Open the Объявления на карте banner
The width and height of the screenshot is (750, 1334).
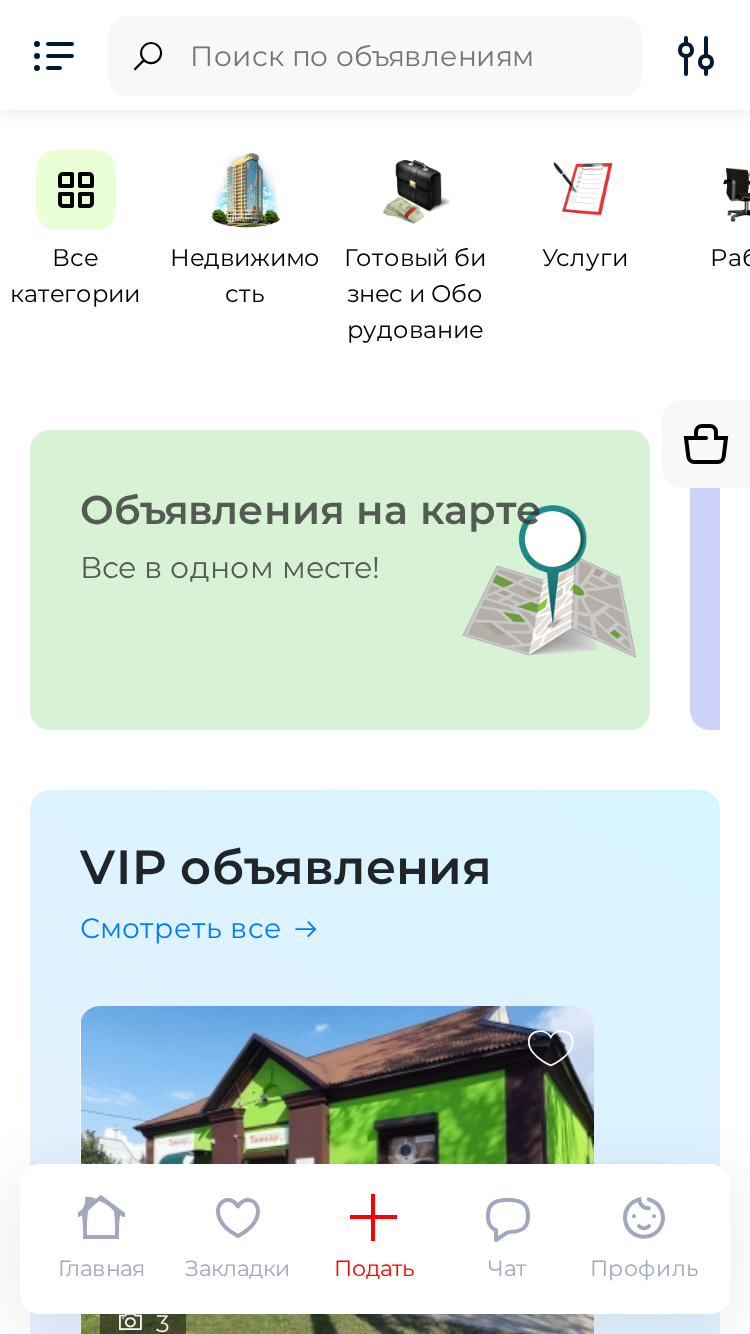tap(340, 580)
